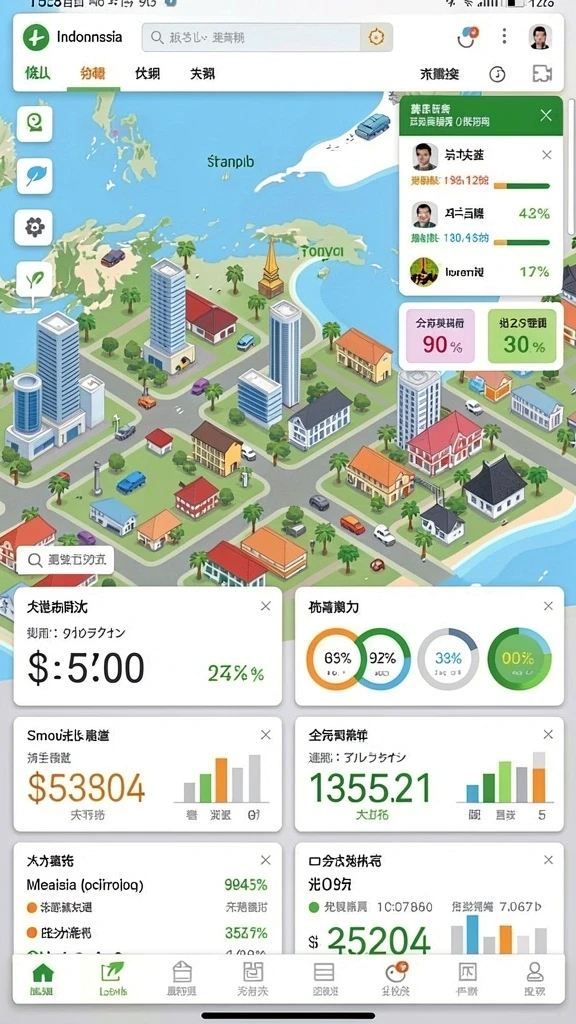Tap the search box over the map

(x=65, y=560)
